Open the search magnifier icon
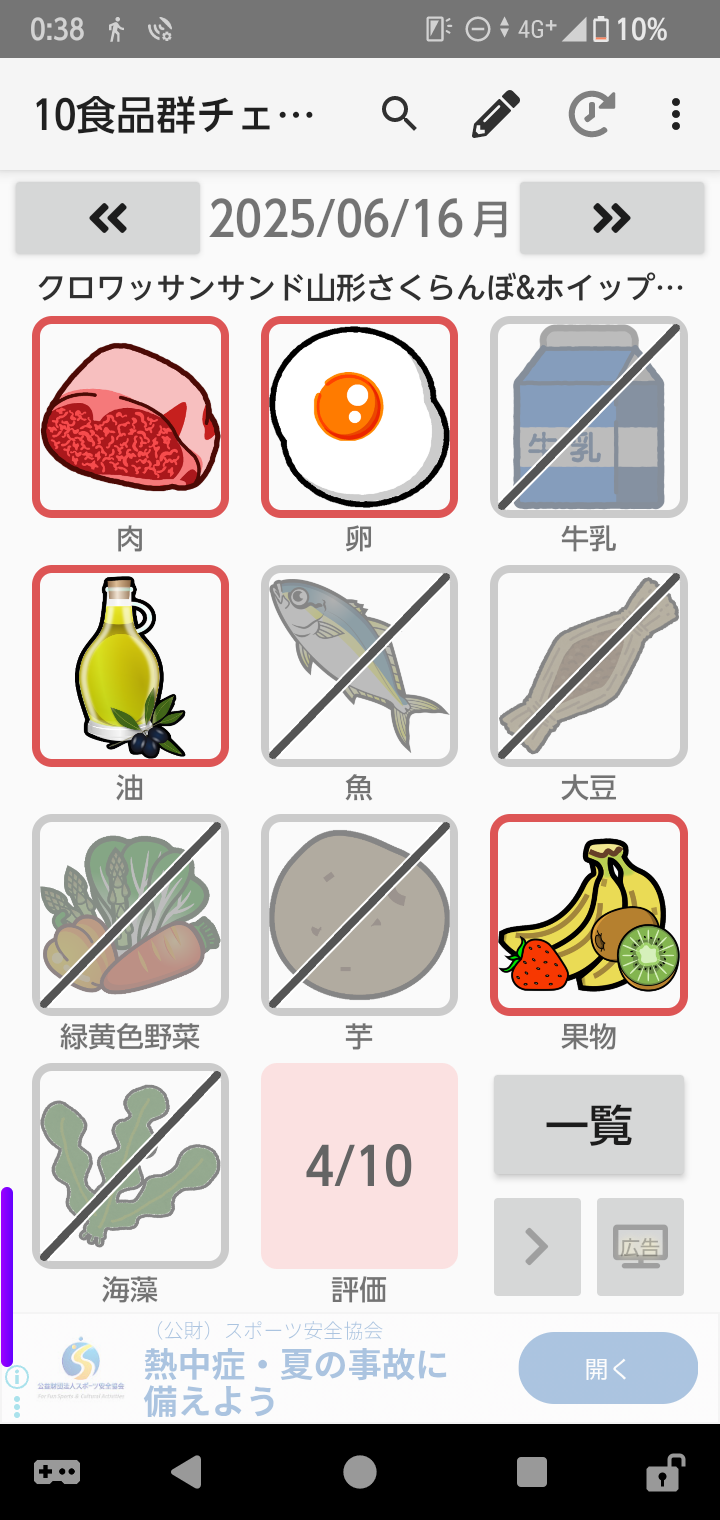 tap(399, 115)
